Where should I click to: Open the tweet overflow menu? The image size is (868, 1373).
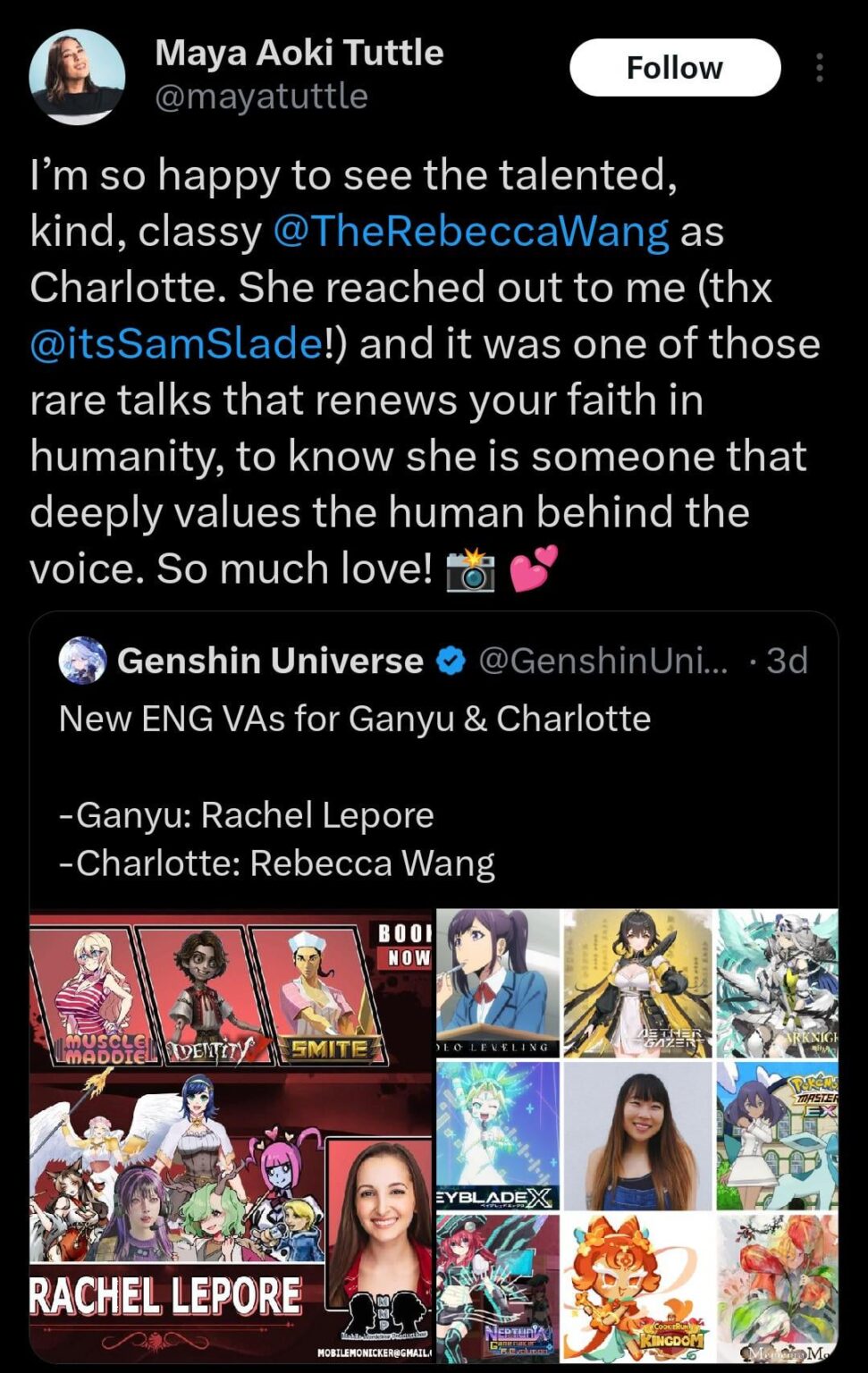point(819,68)
